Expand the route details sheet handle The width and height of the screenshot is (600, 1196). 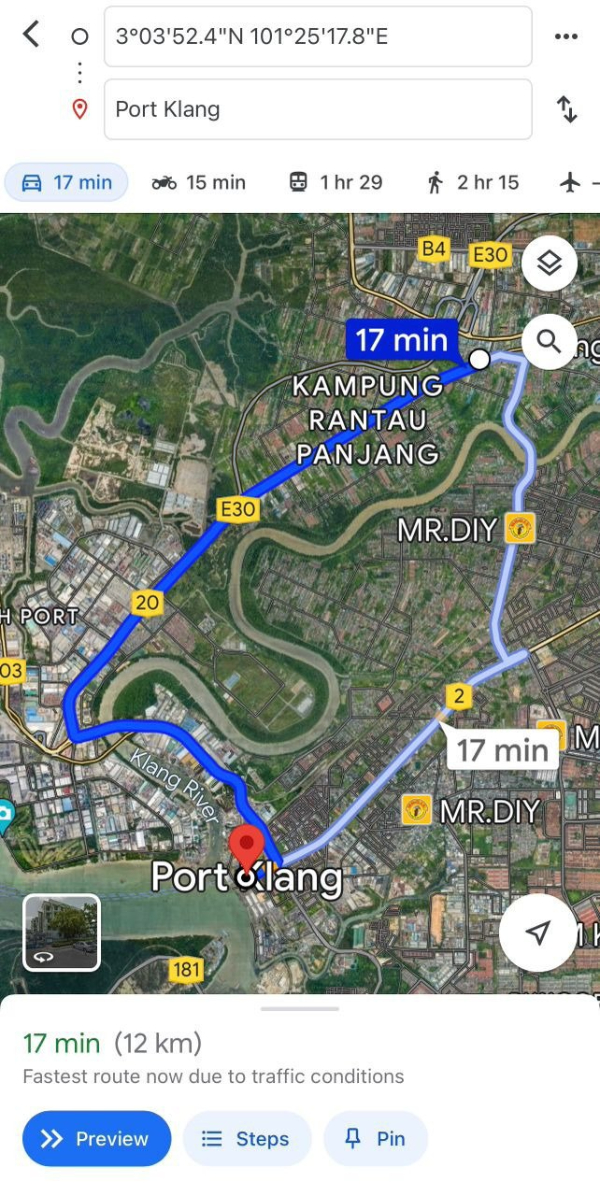point(299,1008)
